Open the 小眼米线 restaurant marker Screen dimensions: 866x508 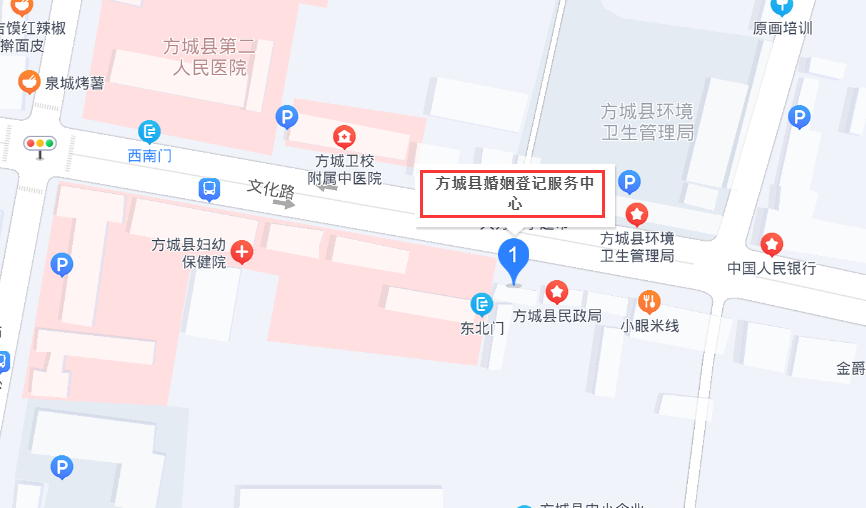pyautogui.click(x=649, y=301)
